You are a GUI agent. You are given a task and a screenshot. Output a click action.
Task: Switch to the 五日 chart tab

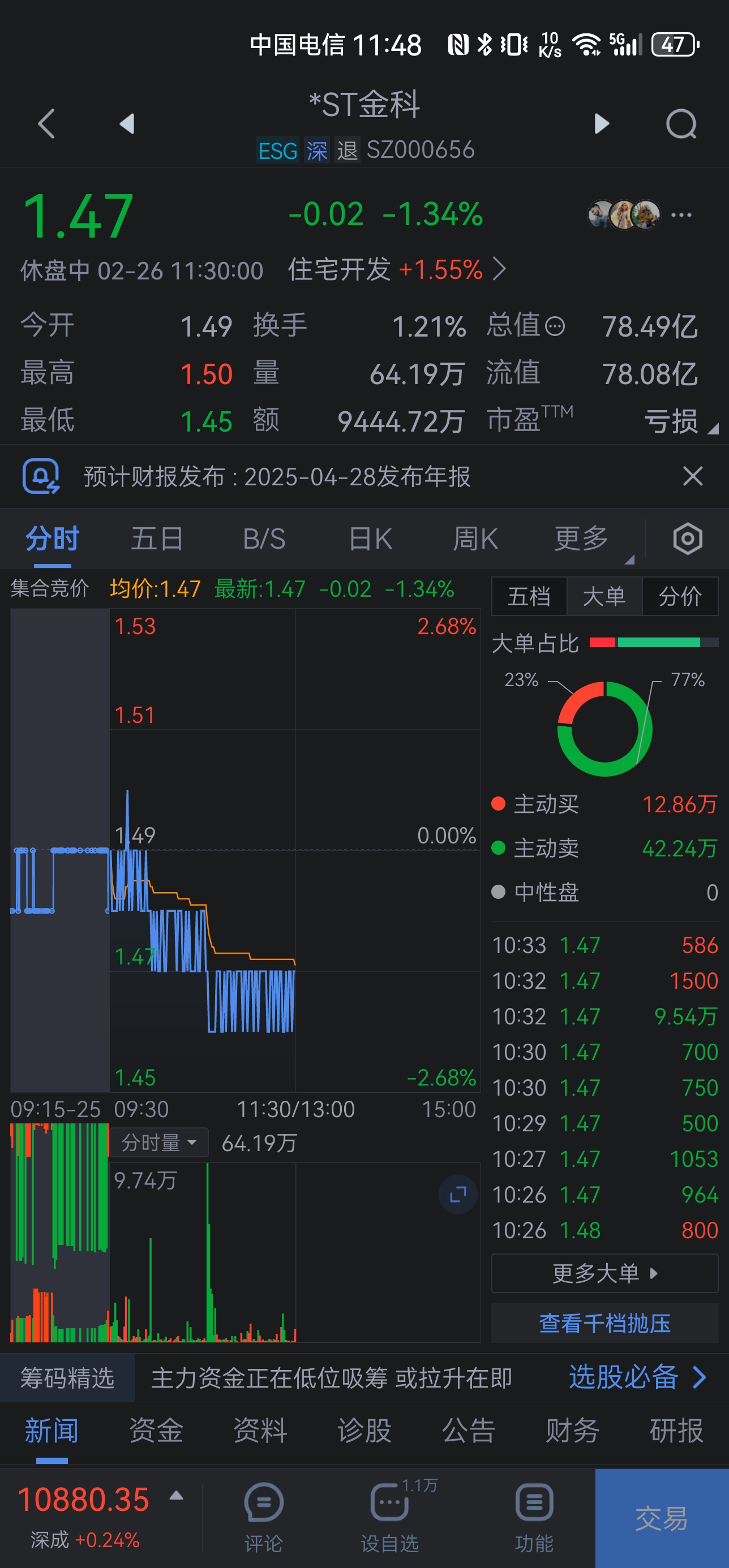pyautogui.click(x=157, y=539)
